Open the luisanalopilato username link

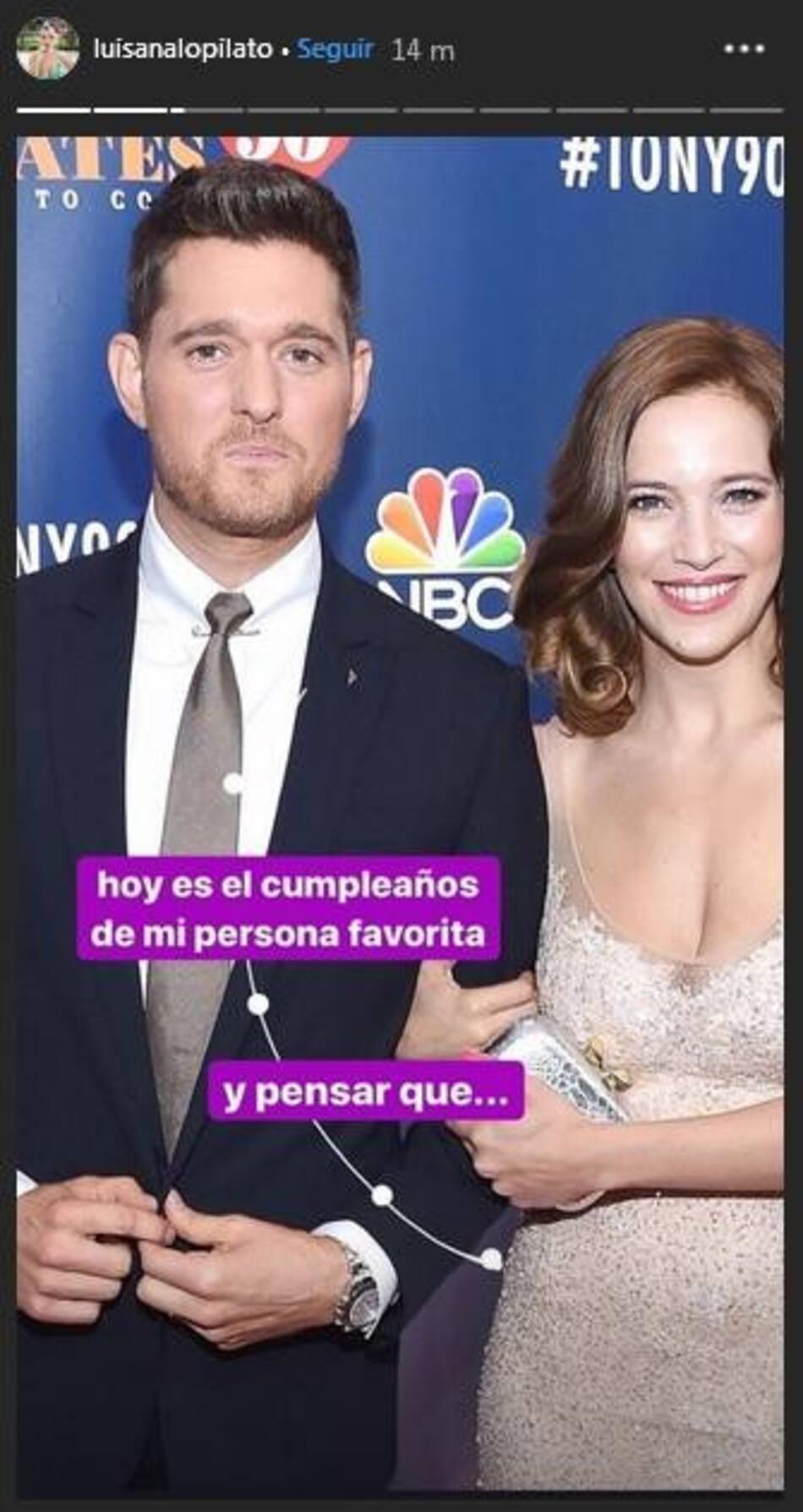tap(183, 50)
